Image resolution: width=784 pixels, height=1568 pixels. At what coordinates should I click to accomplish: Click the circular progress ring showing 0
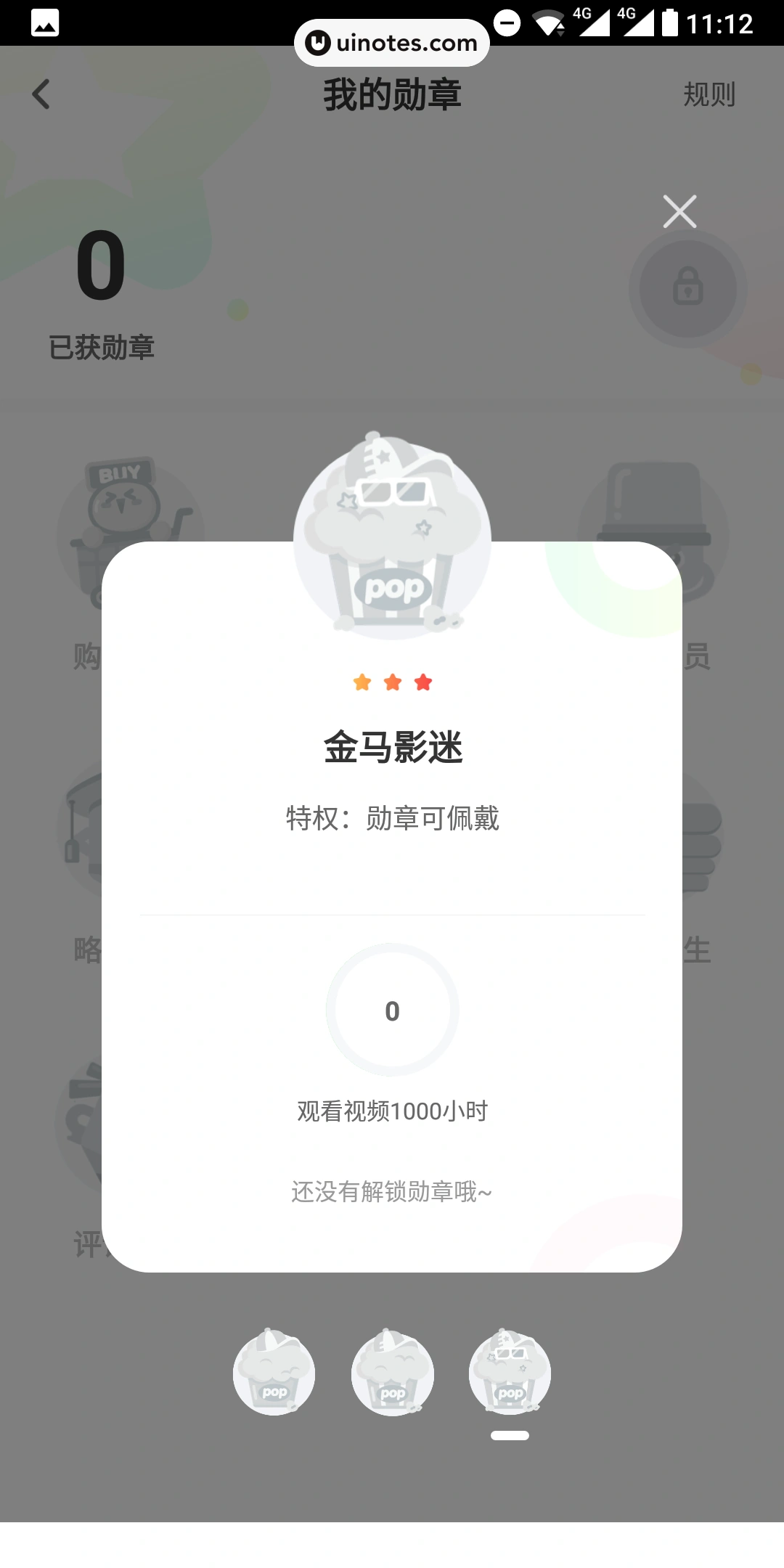click(x=392, y=1011)
